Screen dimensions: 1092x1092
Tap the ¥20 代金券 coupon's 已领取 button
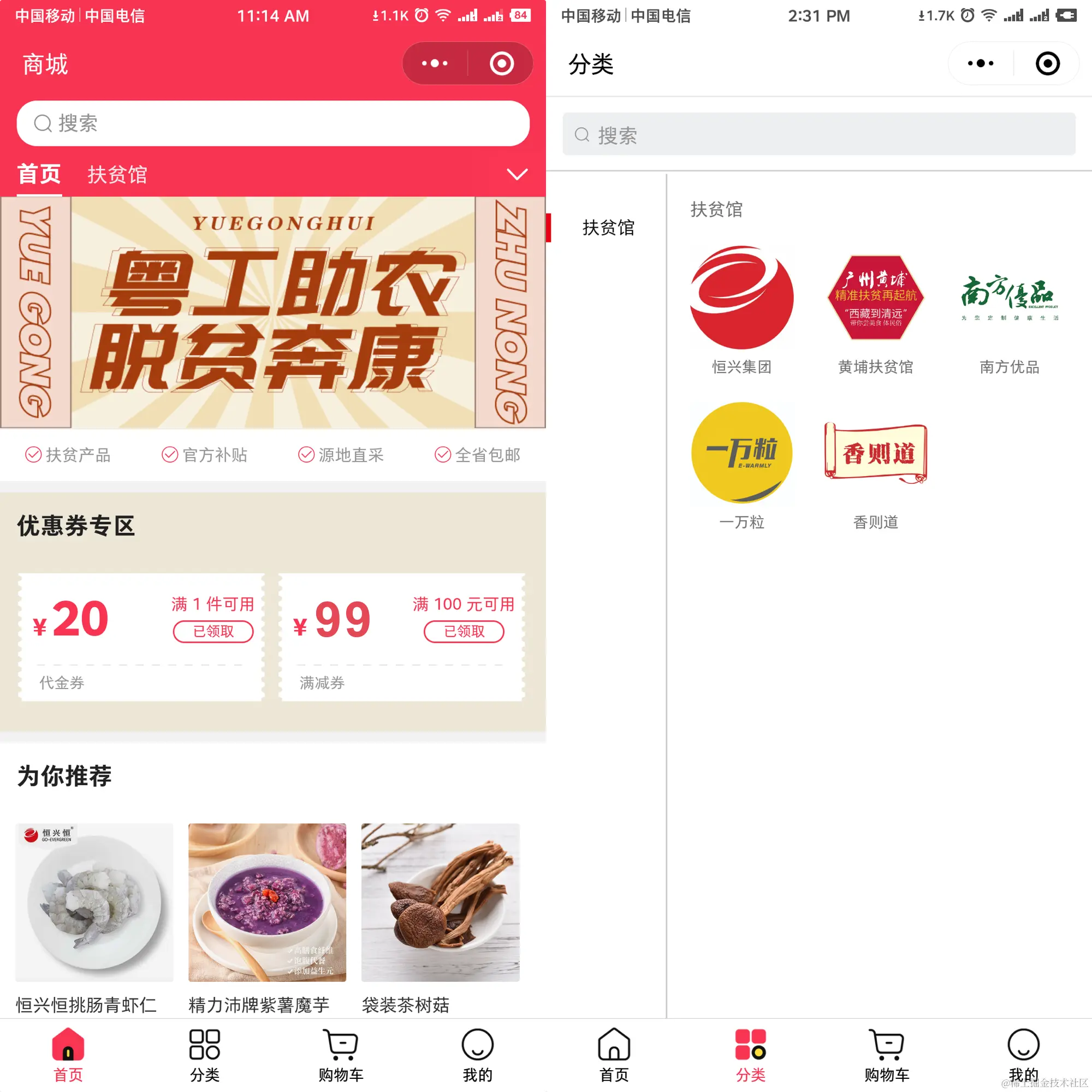coord(213,631)
